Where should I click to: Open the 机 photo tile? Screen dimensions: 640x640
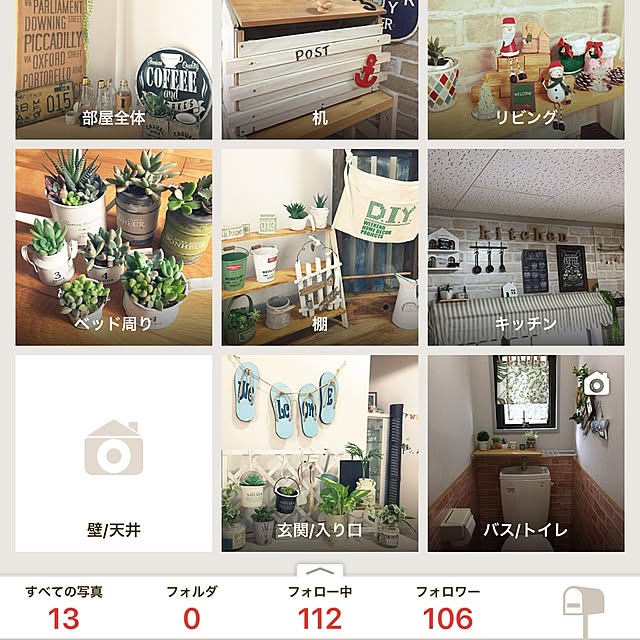[319, 70]
